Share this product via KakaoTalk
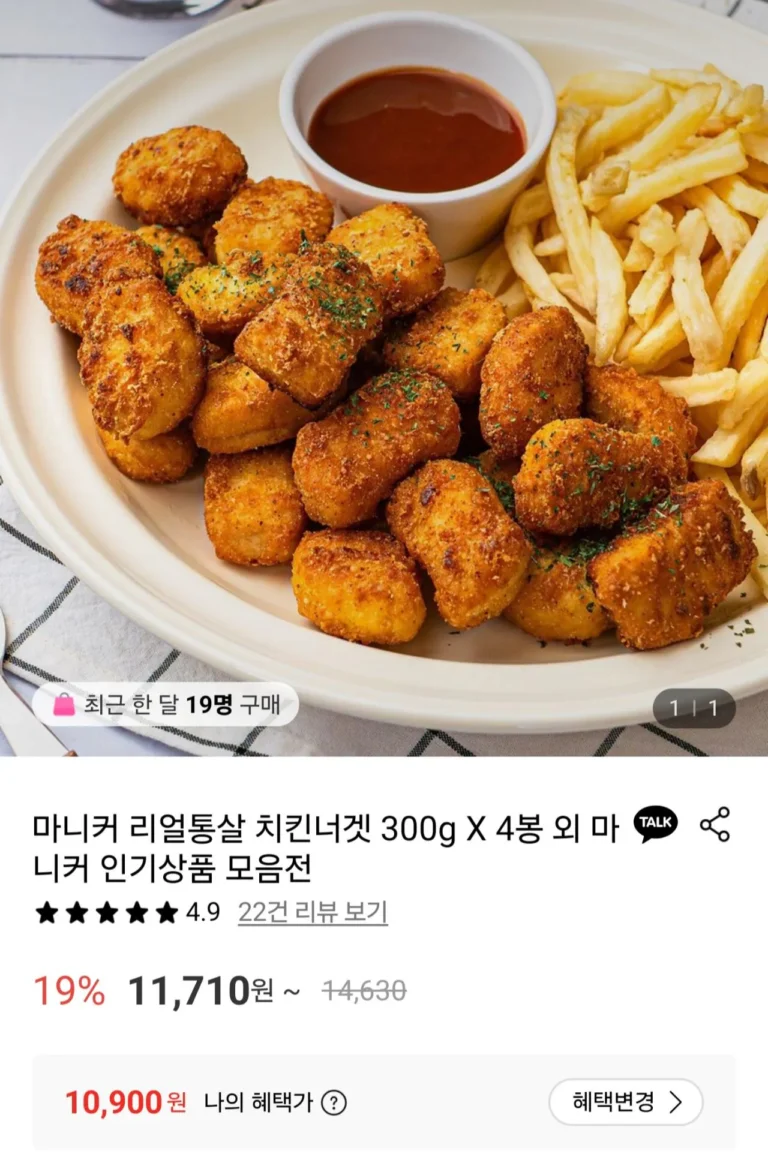This screenshot has height=1169, width=768. click(656, 824)
